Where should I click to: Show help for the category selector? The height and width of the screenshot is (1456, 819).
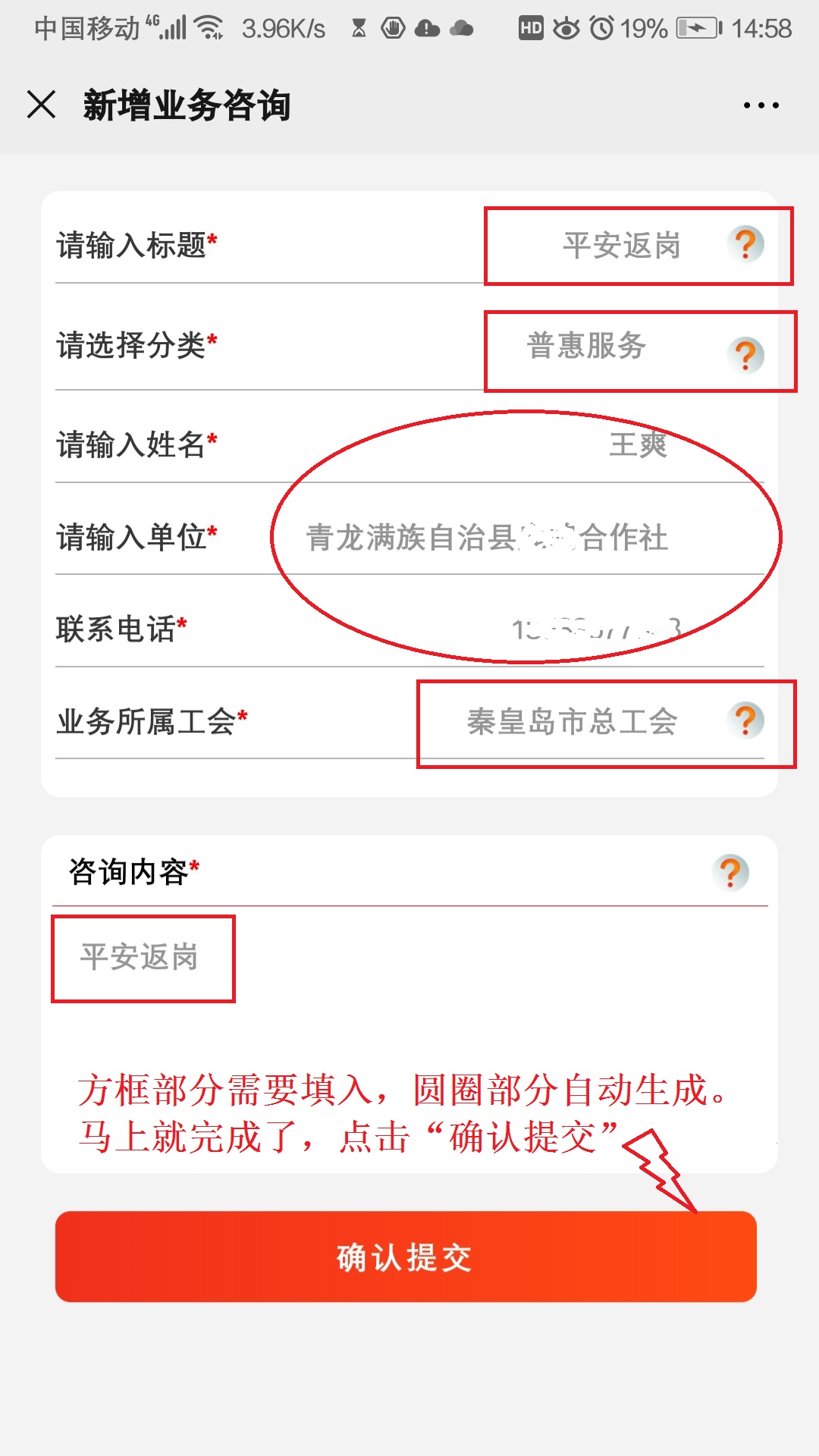pyautogui.click(x=745, y=355)
